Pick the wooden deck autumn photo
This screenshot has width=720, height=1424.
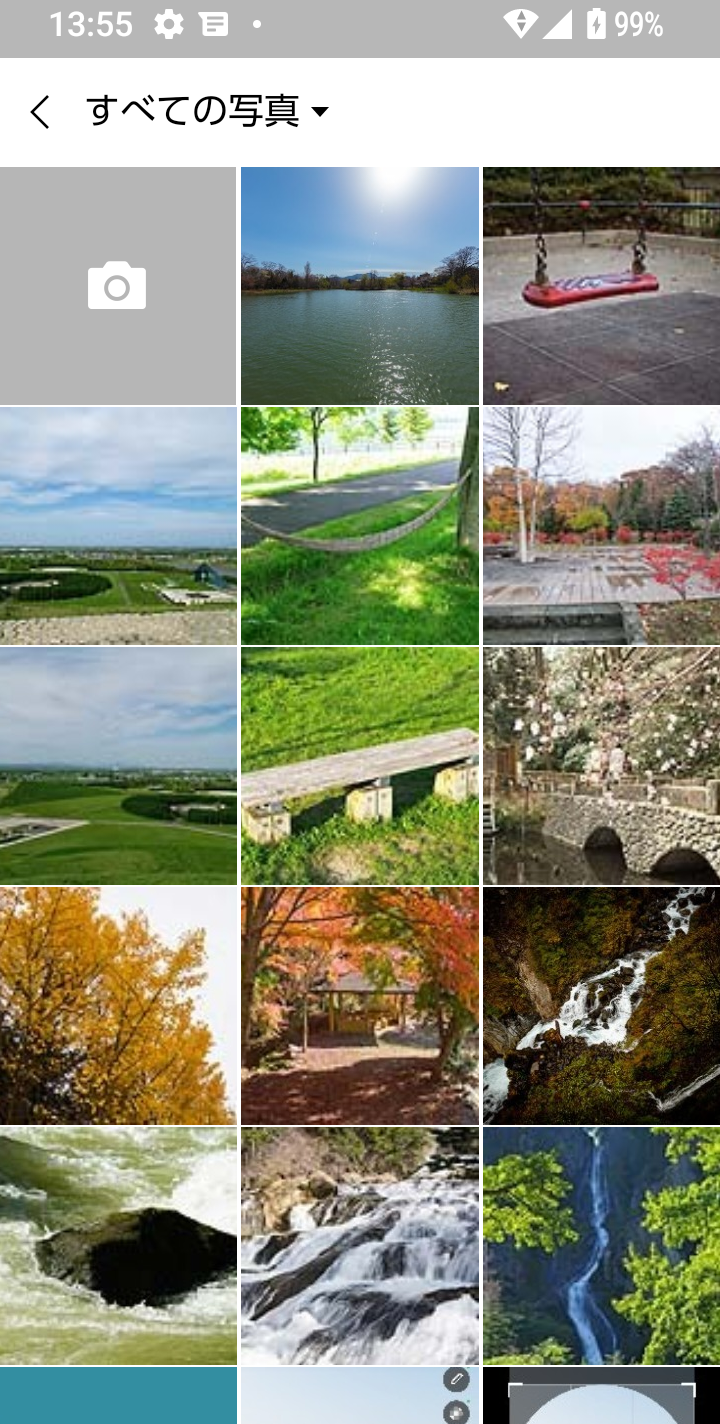click(x=601, y=526)
